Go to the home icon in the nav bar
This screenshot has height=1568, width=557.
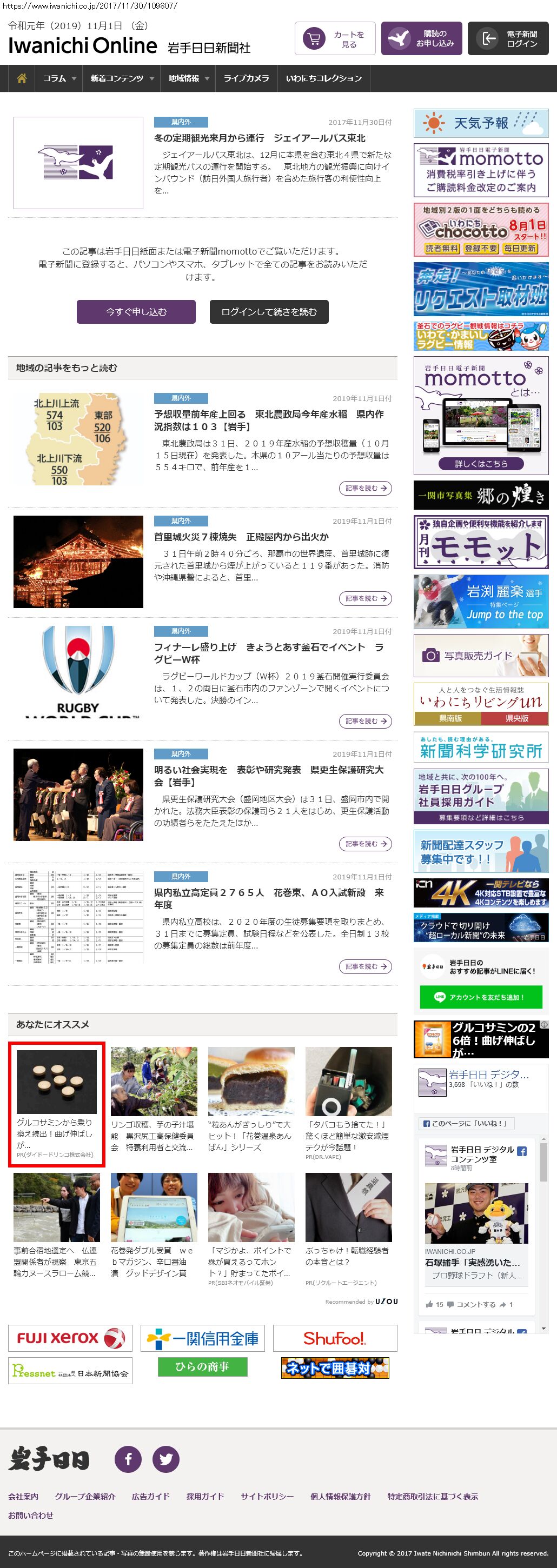22,78
